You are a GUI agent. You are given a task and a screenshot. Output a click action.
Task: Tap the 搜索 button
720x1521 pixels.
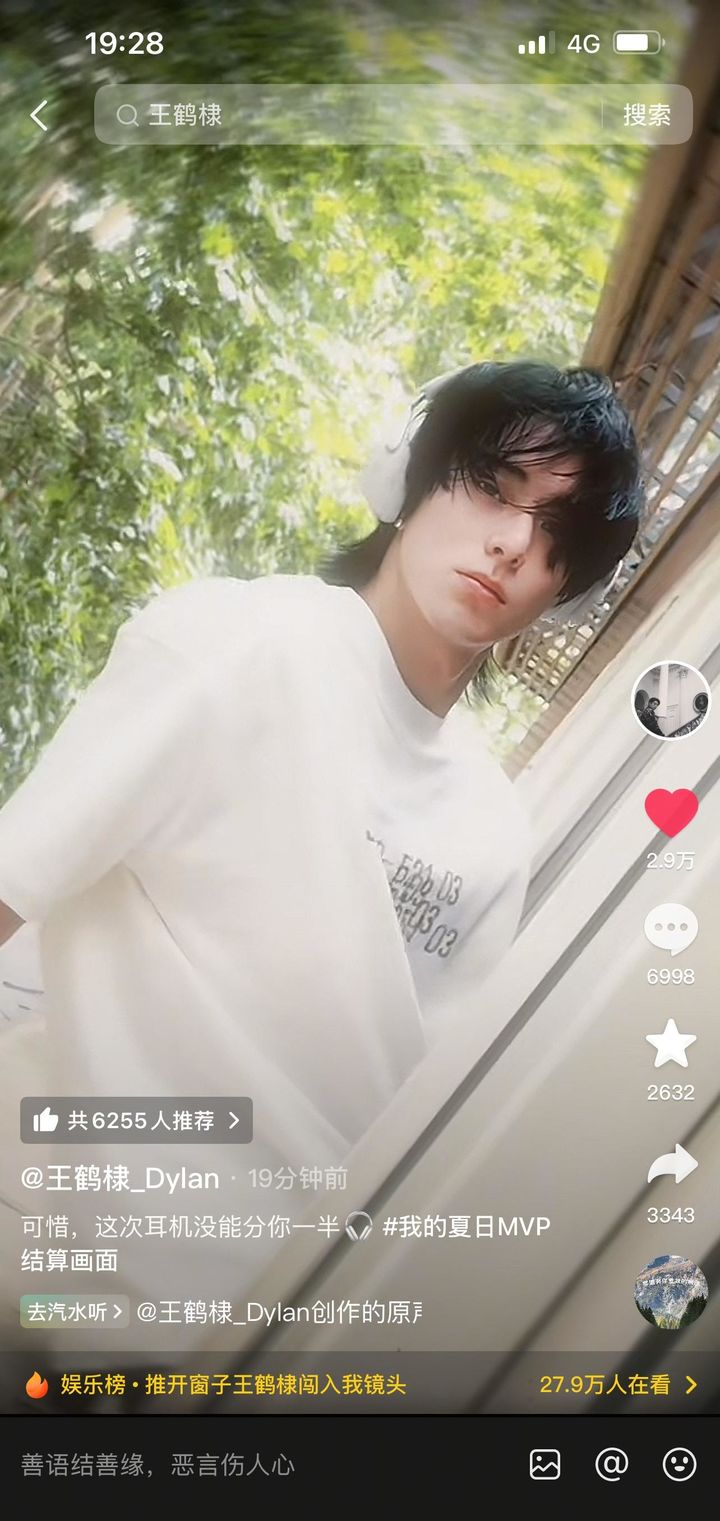click(x=646, y=115)
